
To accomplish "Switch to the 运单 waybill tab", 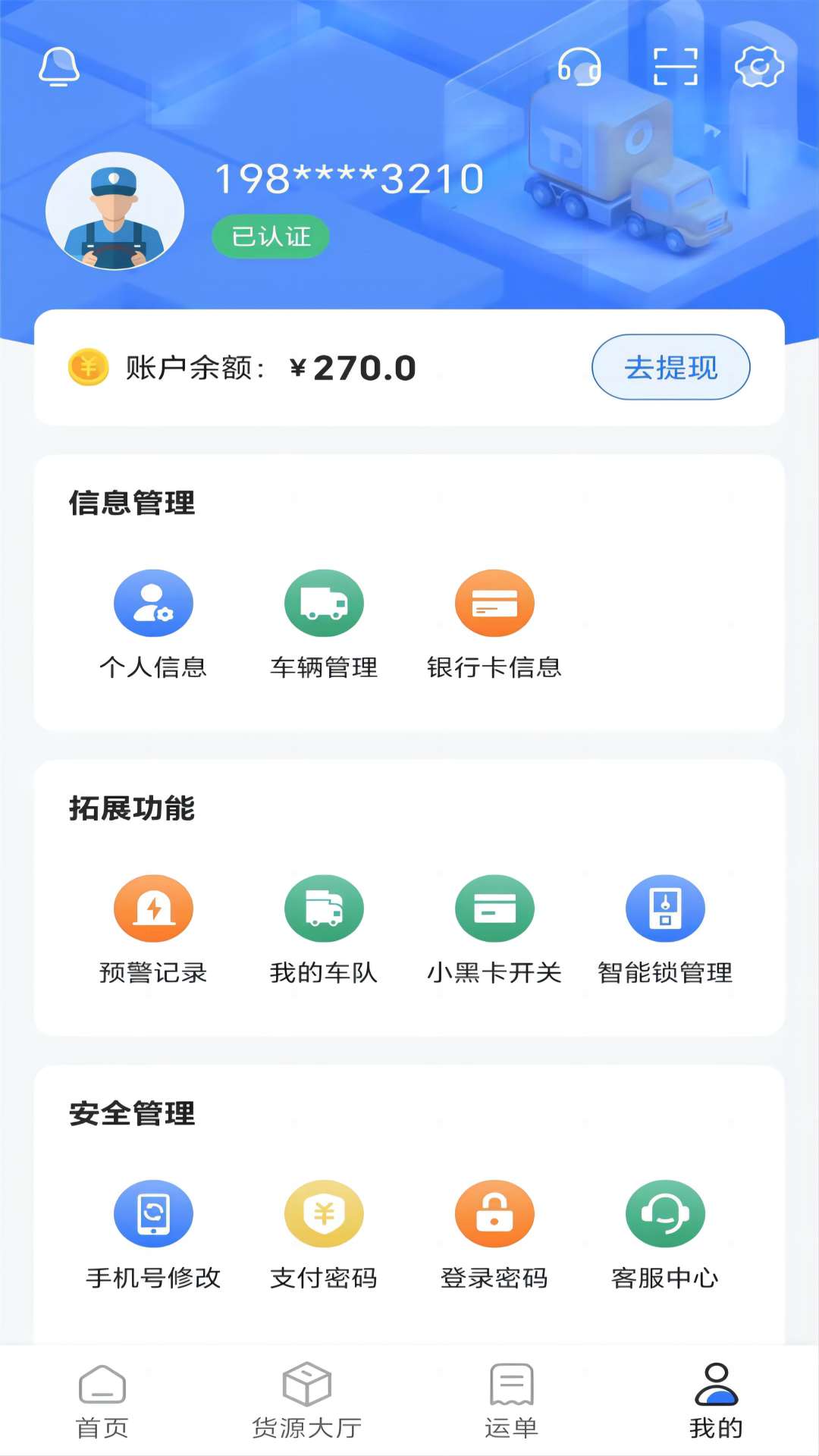I will (512, 1401).
